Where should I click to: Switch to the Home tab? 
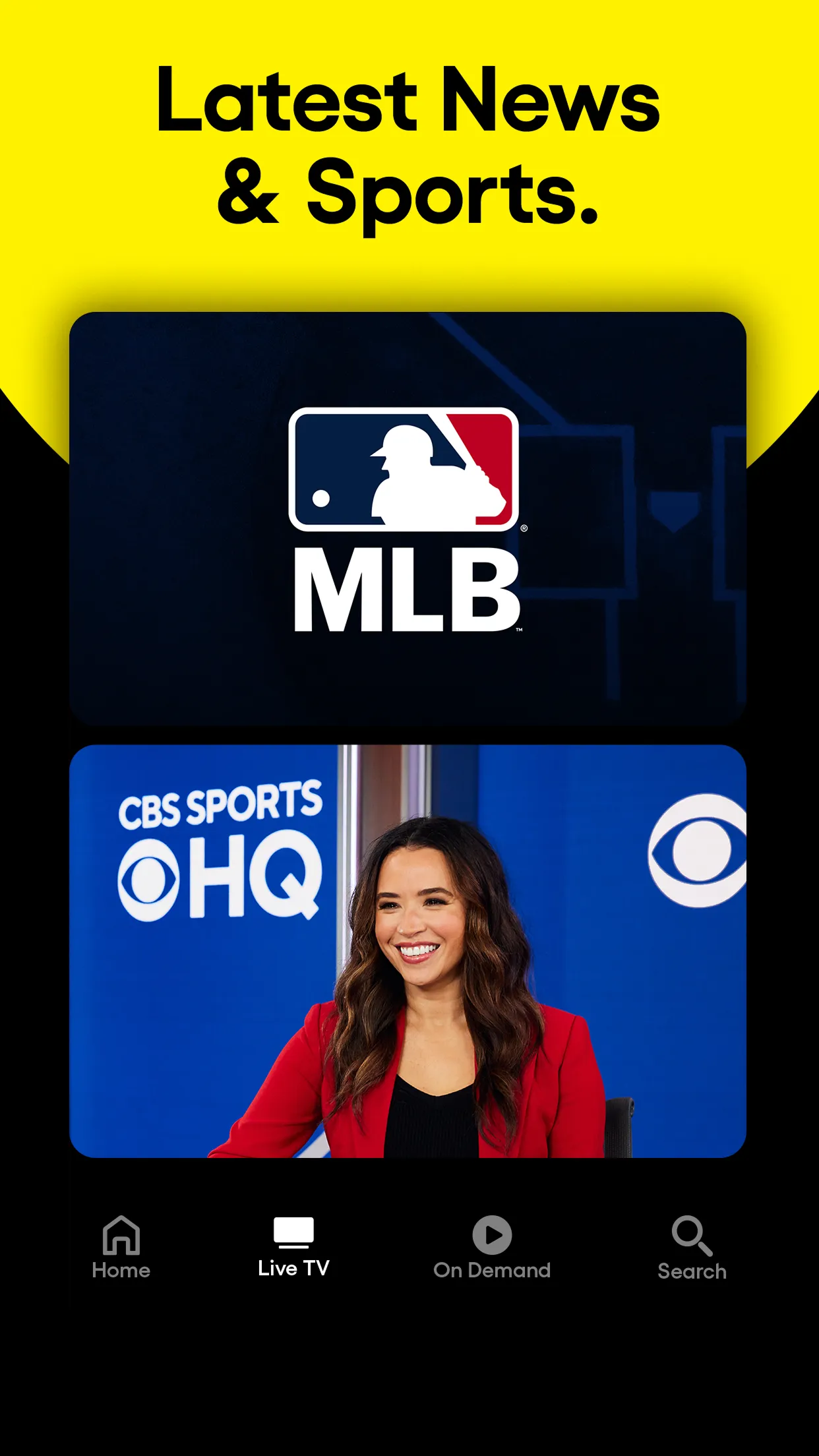click(122, 1246)
